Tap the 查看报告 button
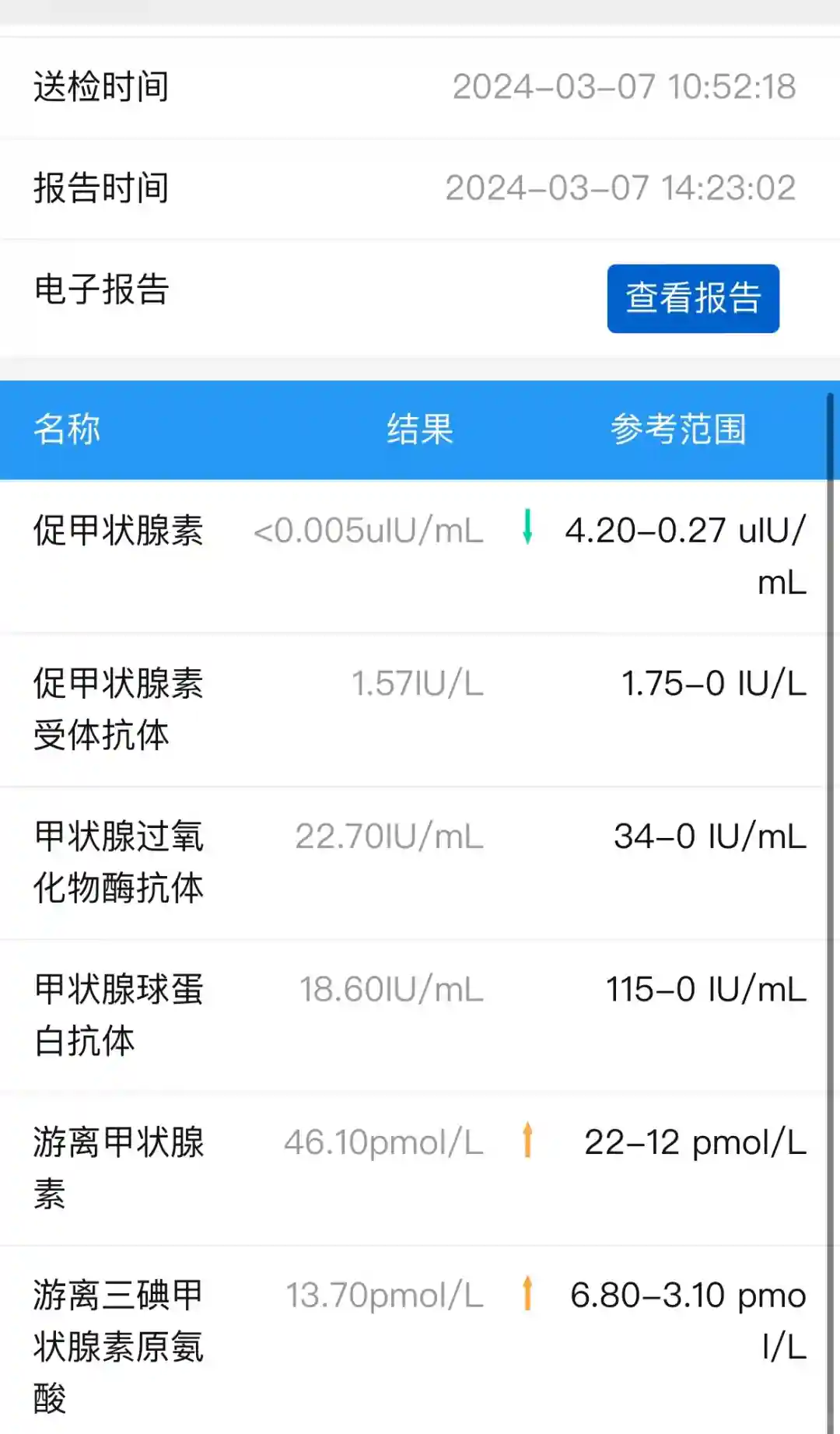Image resolution: width=840 pixels, height=1434 pixels. [693, 298]
